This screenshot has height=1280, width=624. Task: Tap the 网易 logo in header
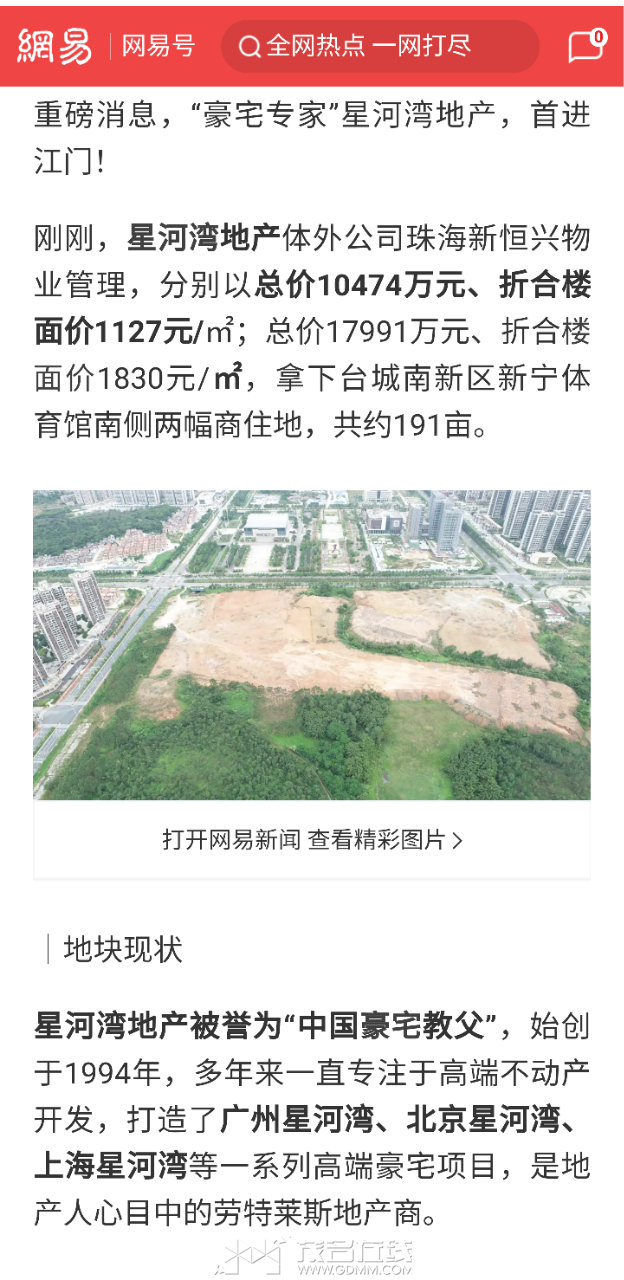(x=55, y=46)
